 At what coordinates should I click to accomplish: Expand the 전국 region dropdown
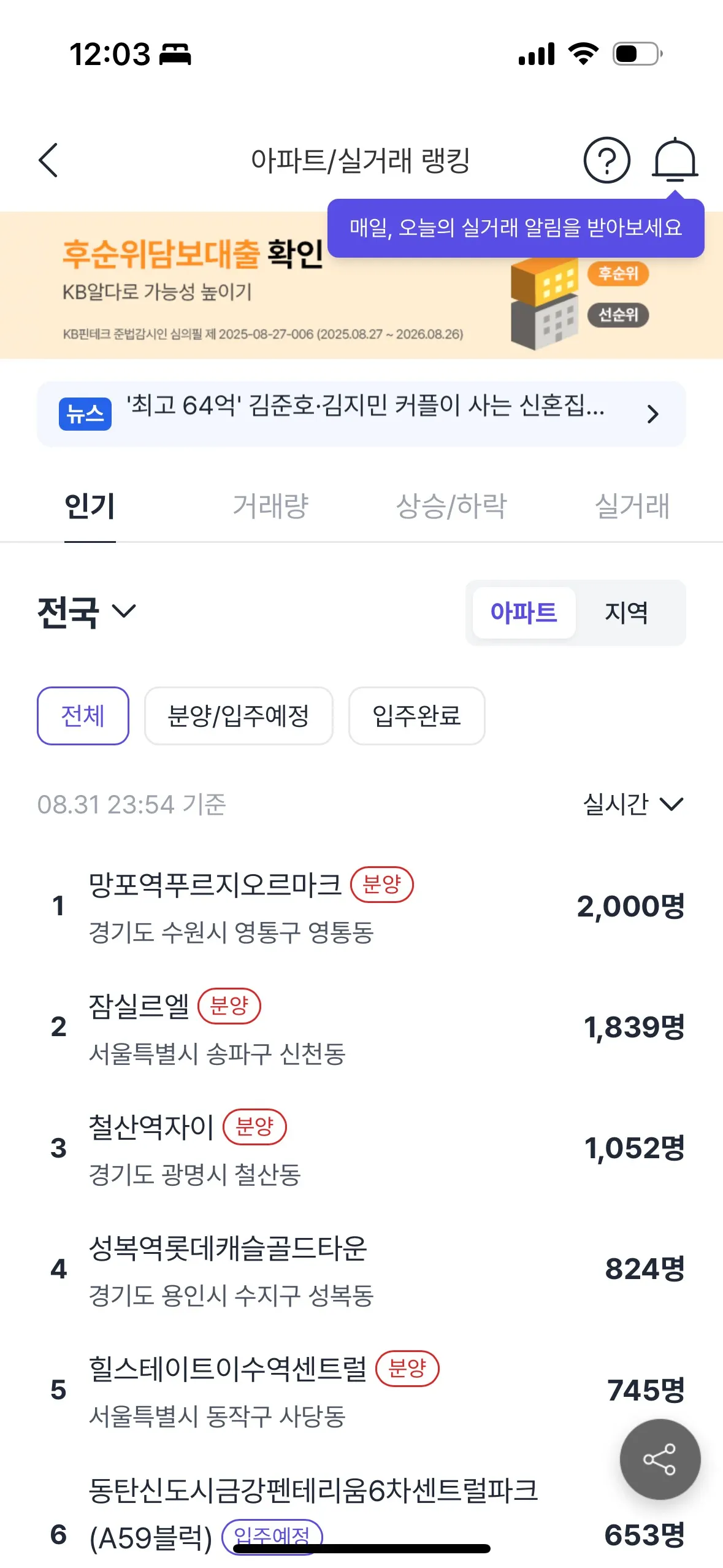tap(86, 612)
